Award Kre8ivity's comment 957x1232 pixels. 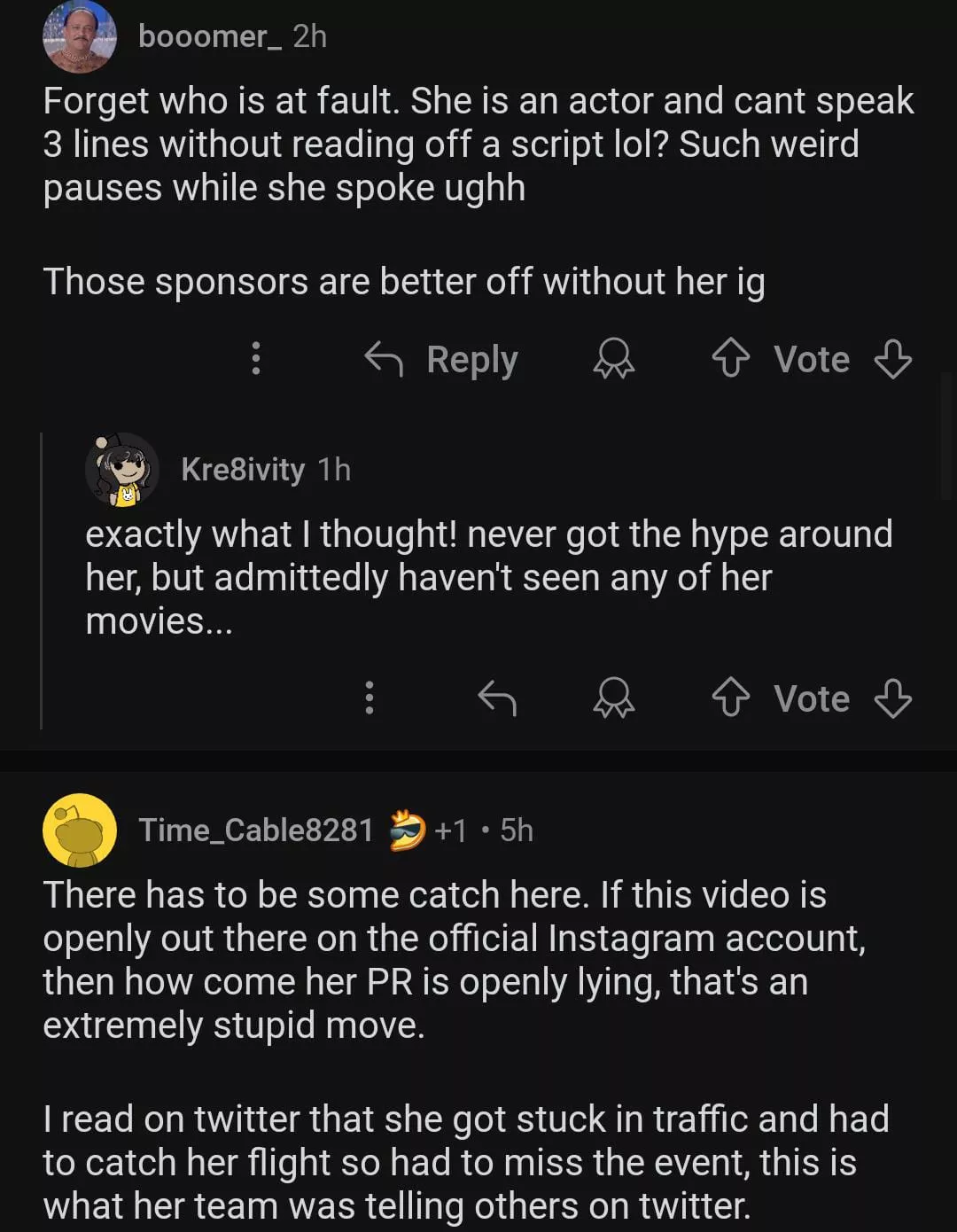613,698
